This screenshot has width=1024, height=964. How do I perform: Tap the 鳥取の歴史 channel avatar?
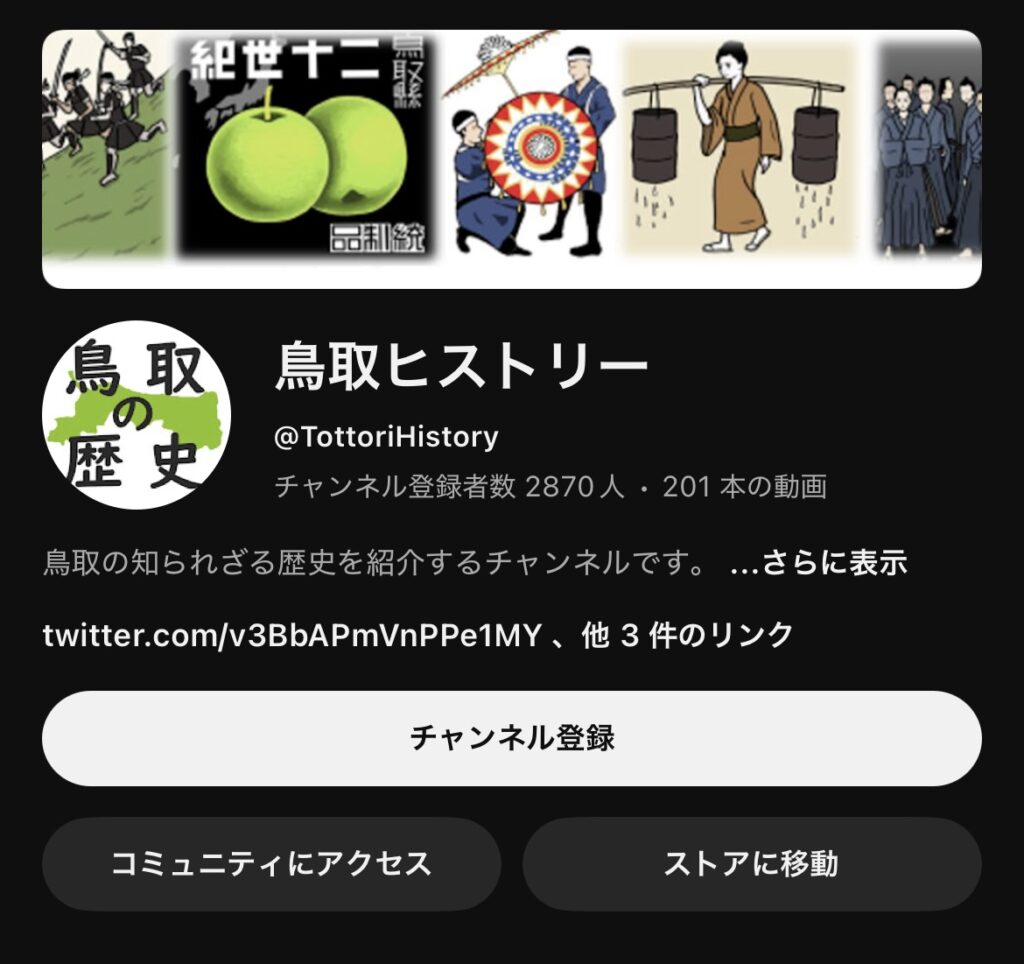136,415
